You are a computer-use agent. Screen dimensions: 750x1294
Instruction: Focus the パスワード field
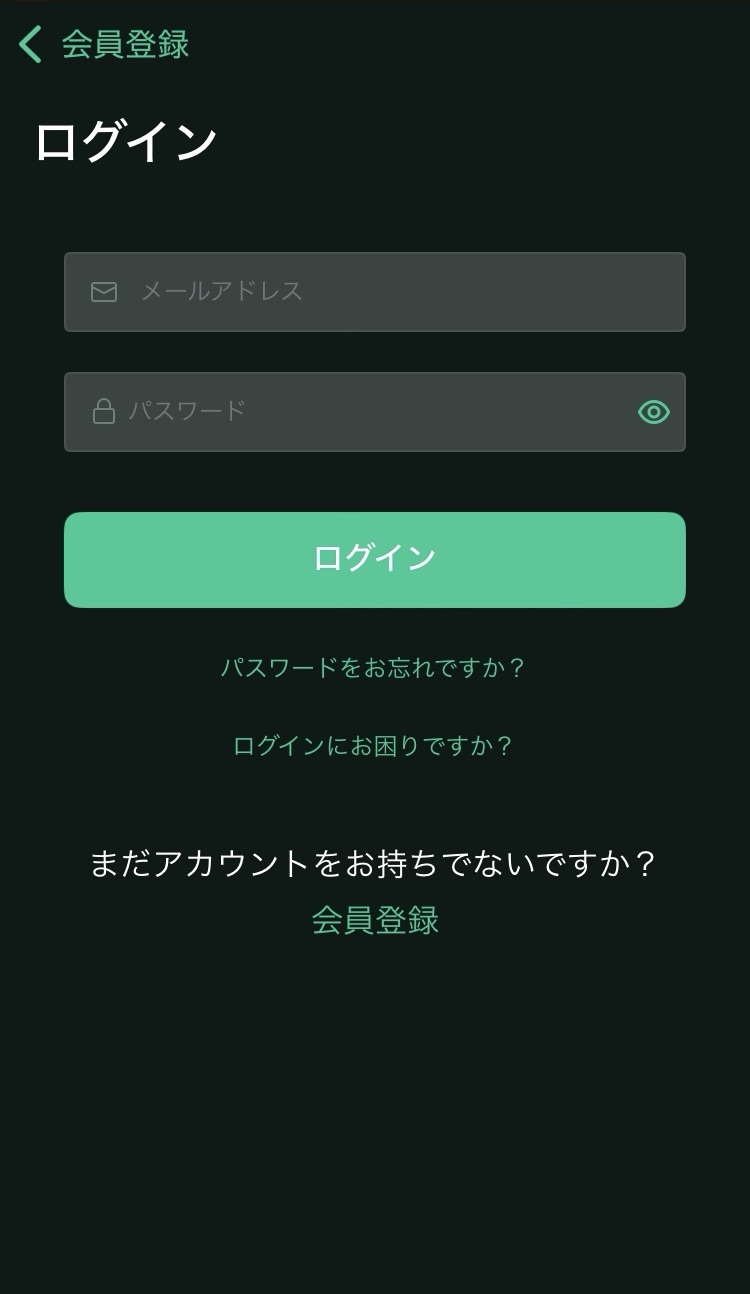(x=375, y=412)
